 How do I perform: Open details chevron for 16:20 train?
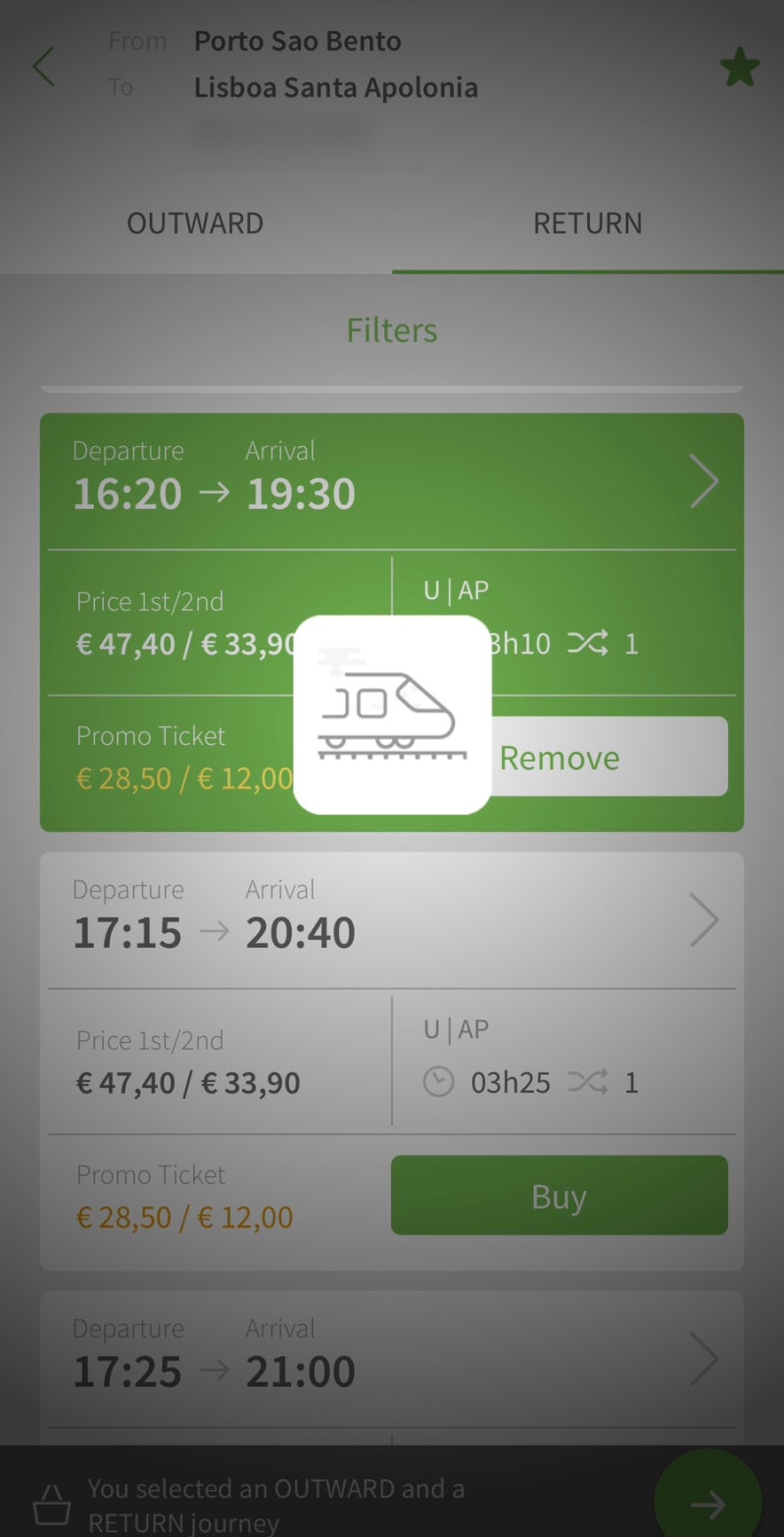704,480
